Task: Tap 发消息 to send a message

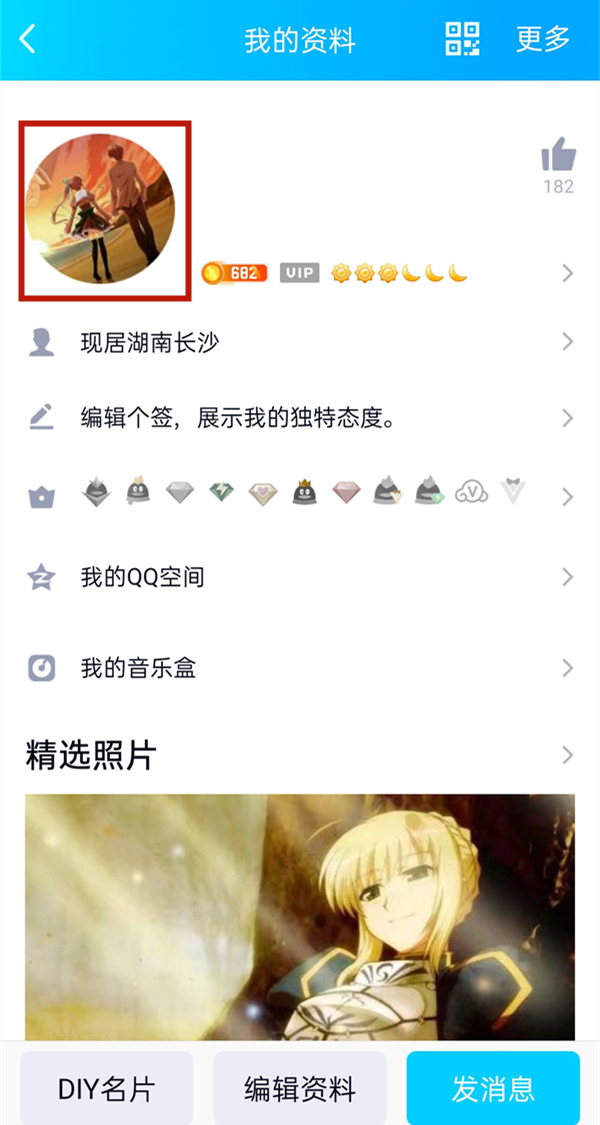Action: 493,1088
